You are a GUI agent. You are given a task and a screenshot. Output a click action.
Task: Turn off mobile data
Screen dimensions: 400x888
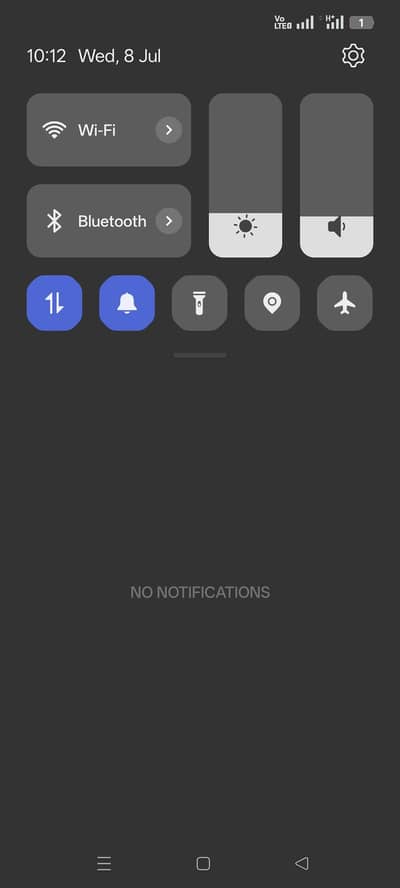[x=54, y=303]
